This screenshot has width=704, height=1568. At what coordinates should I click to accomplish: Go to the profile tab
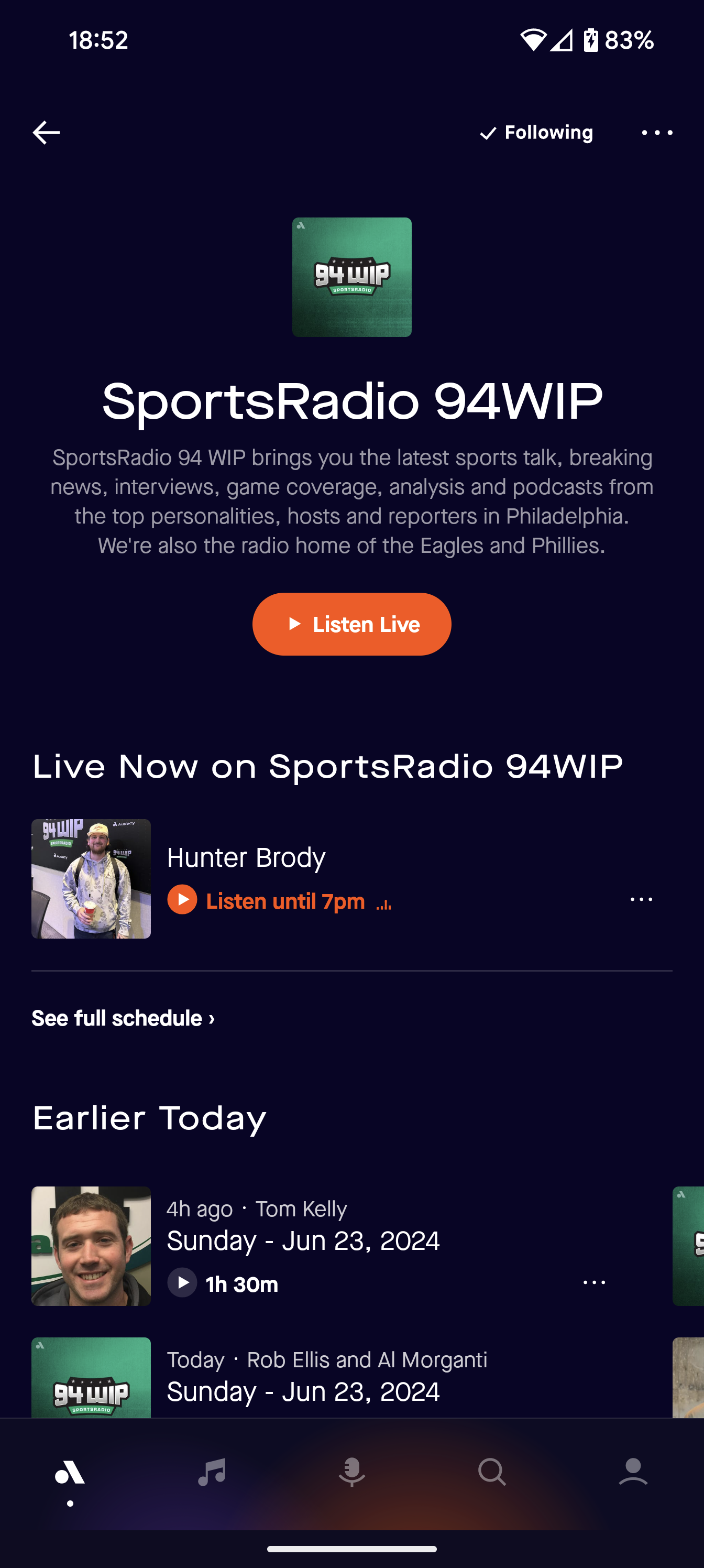pyautogui.click(x=633, y=1474)
